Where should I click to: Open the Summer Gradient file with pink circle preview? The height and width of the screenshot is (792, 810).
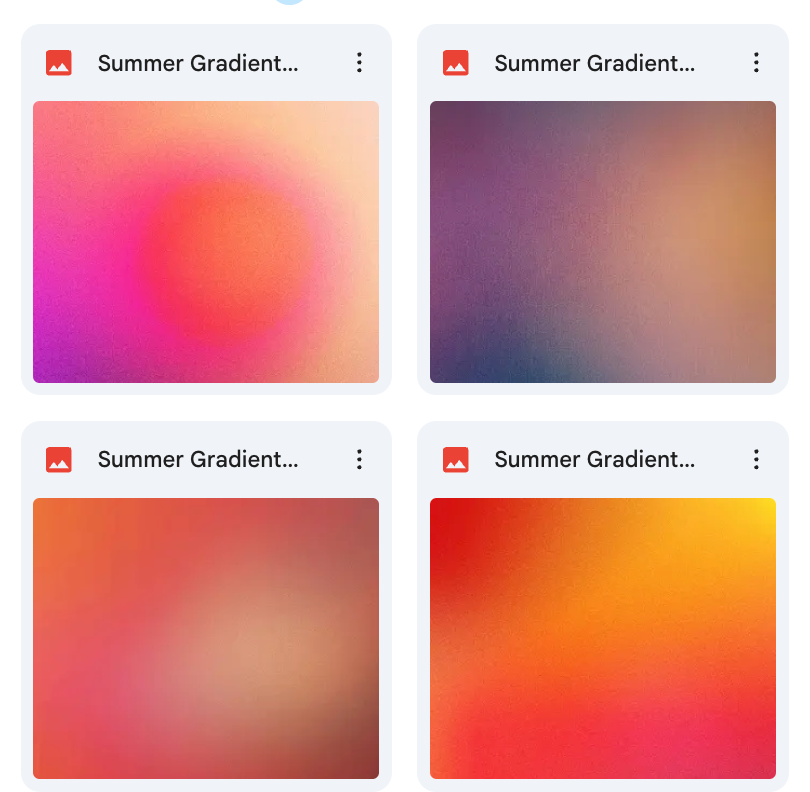(x=205, y=242)
